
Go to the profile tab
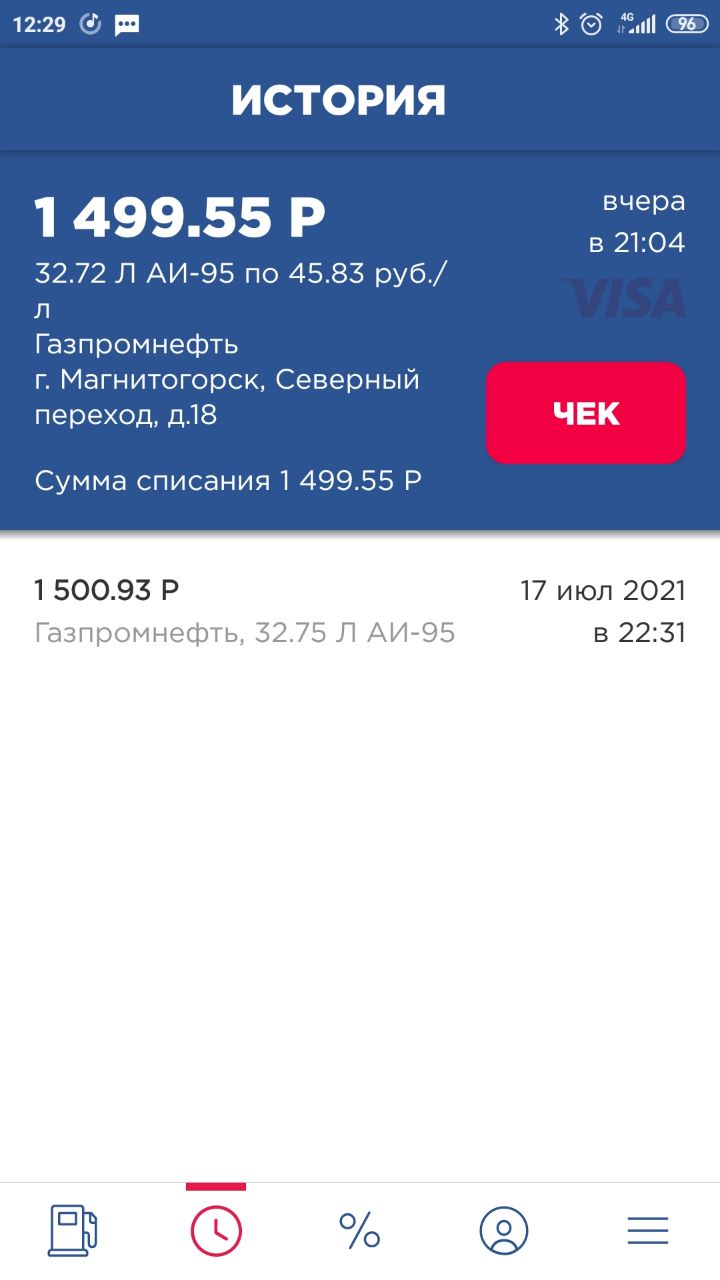503,1230
